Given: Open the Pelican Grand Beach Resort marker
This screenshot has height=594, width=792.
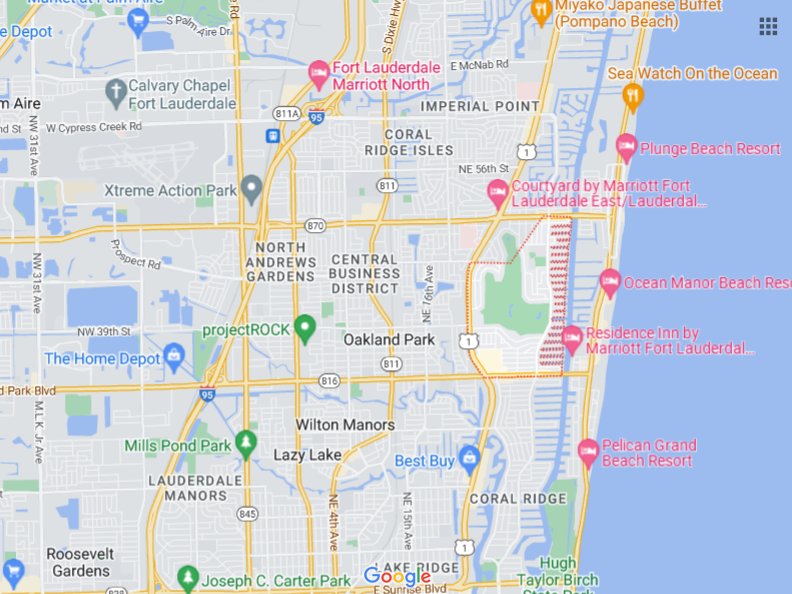Looking at the screenshot, I should coord(589,452).
